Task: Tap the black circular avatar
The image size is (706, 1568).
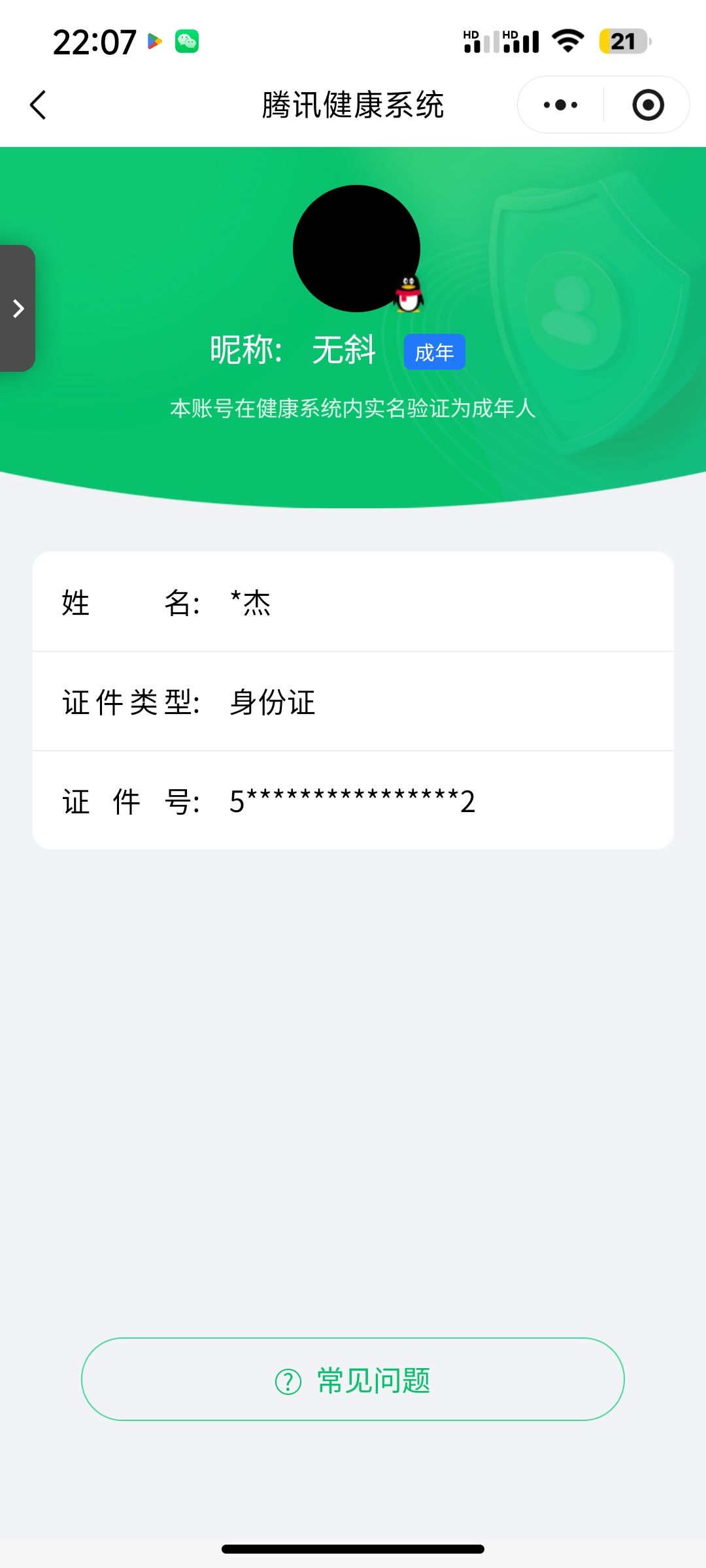Action: [x=356, y=248]
